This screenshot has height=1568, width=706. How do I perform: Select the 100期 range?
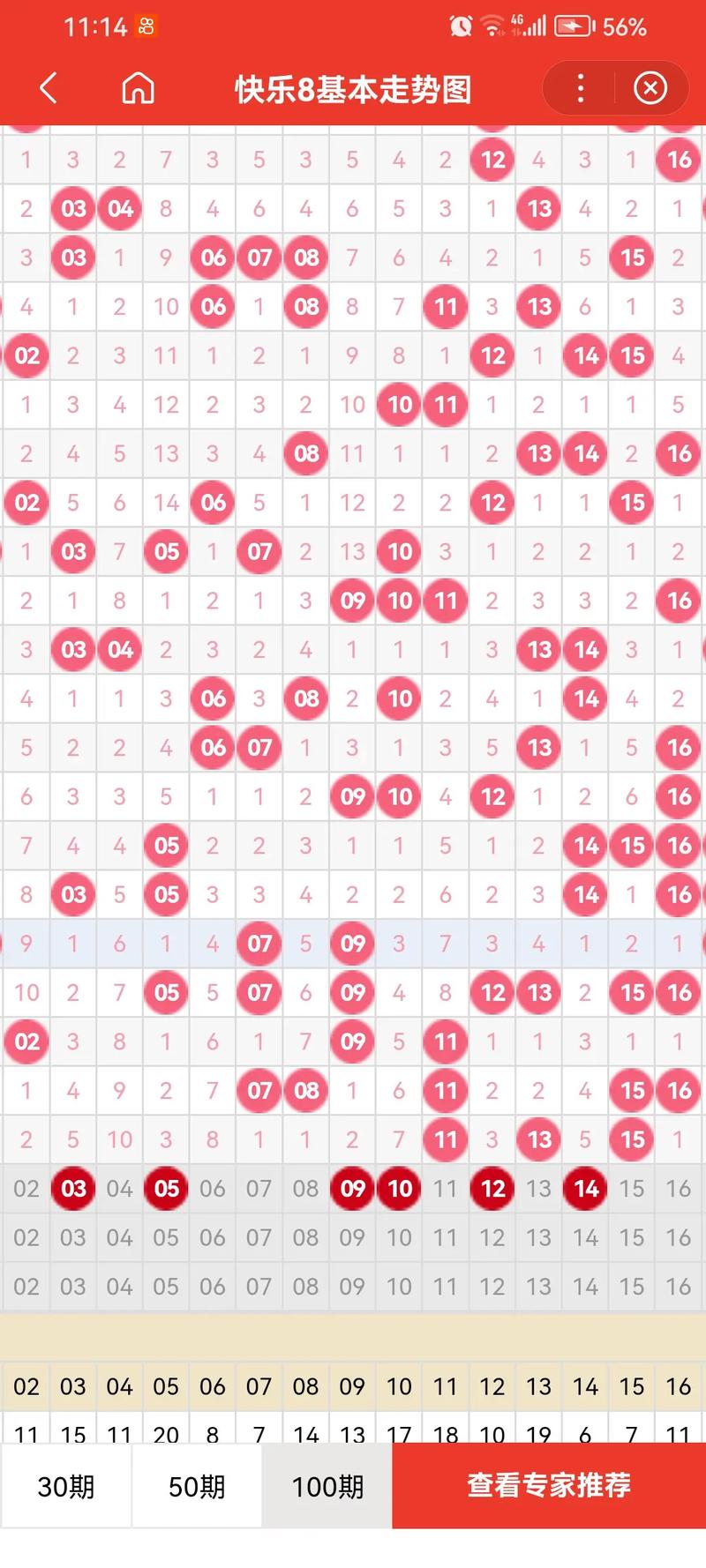pos(327,1487)
